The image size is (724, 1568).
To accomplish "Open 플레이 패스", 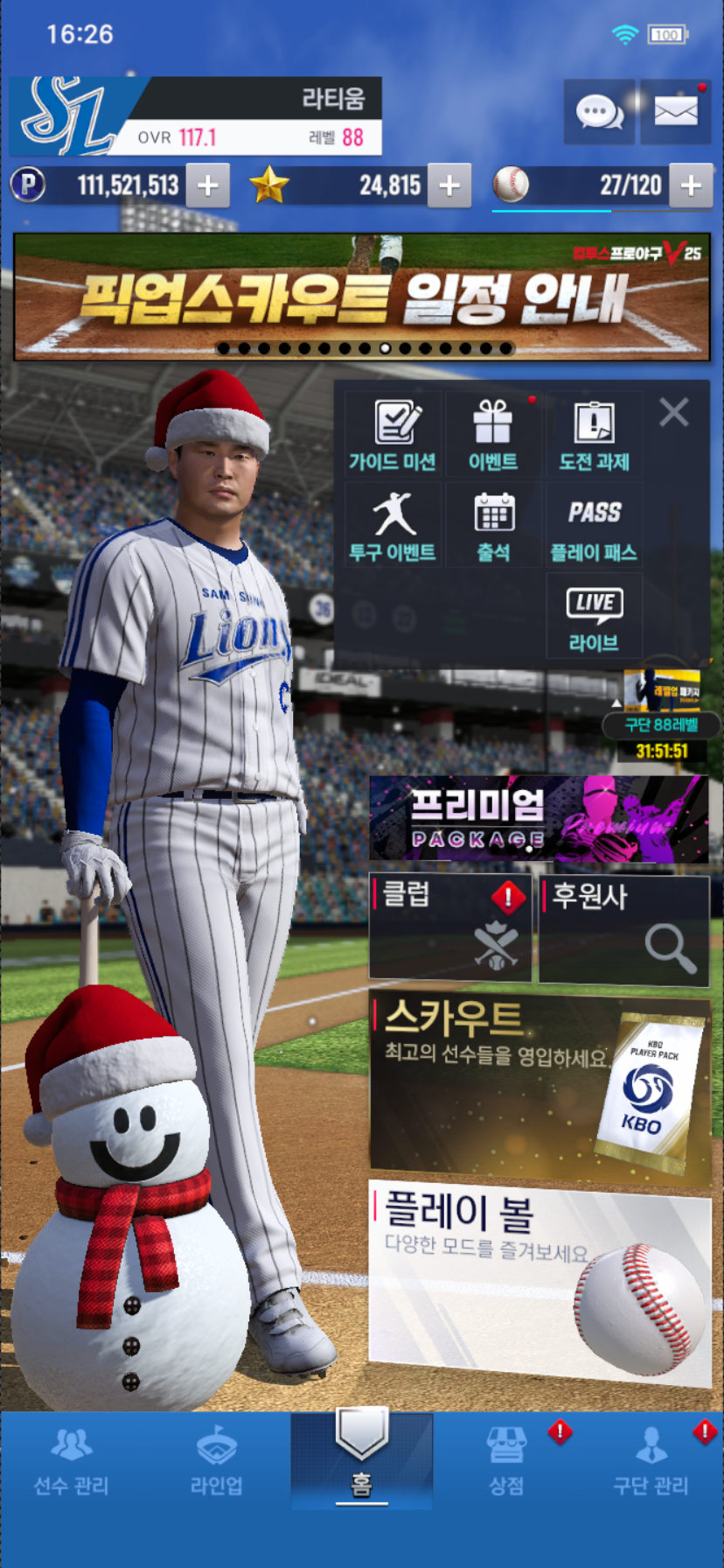I will pos(594,526).
